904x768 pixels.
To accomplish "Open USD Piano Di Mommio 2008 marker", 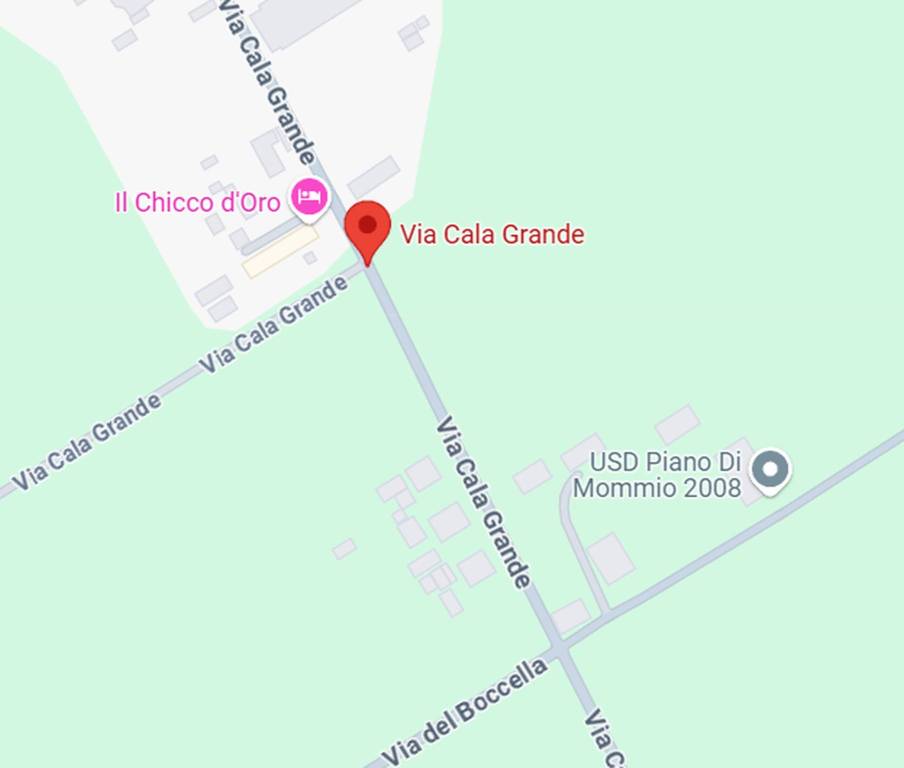I will tap(770, 468).
